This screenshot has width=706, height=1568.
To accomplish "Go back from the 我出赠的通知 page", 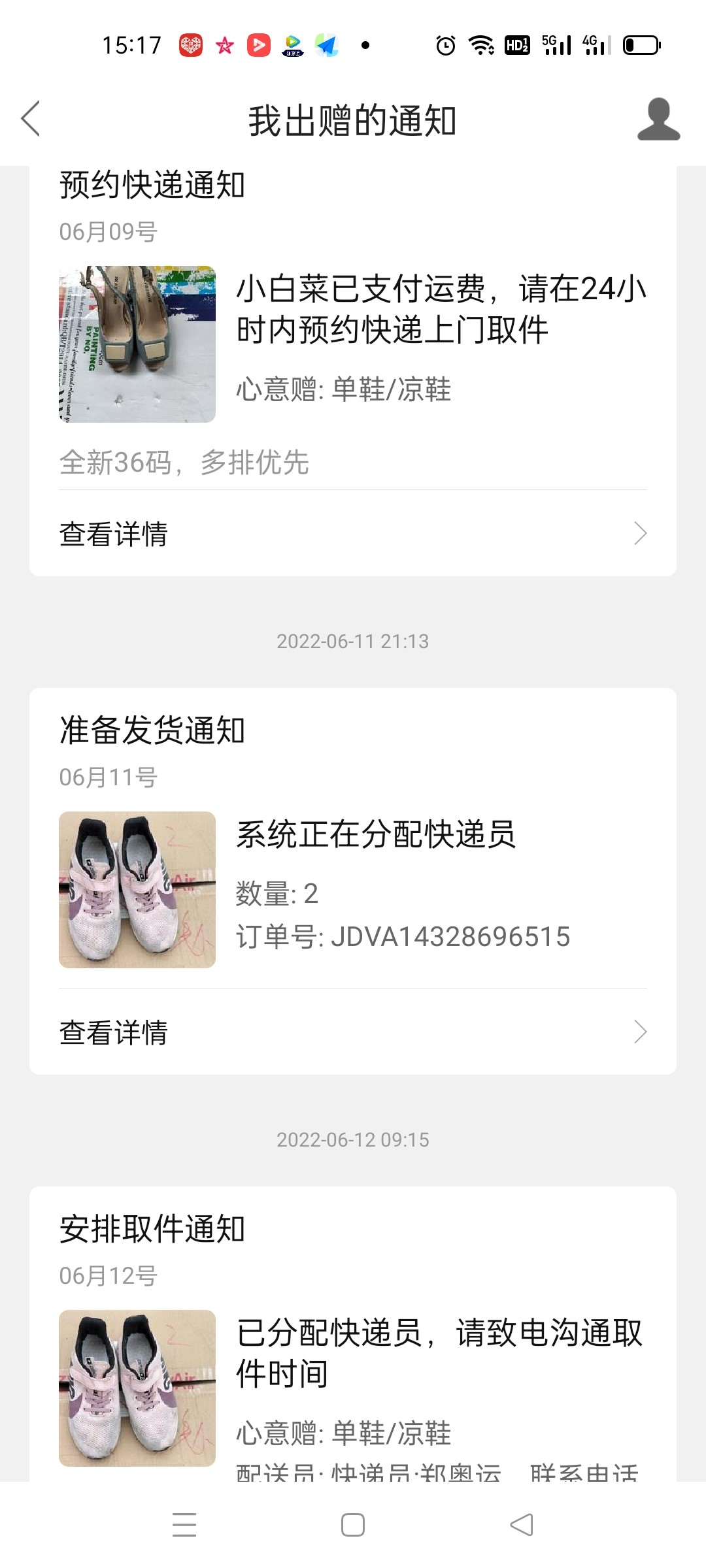I will [x=31, y=119].
